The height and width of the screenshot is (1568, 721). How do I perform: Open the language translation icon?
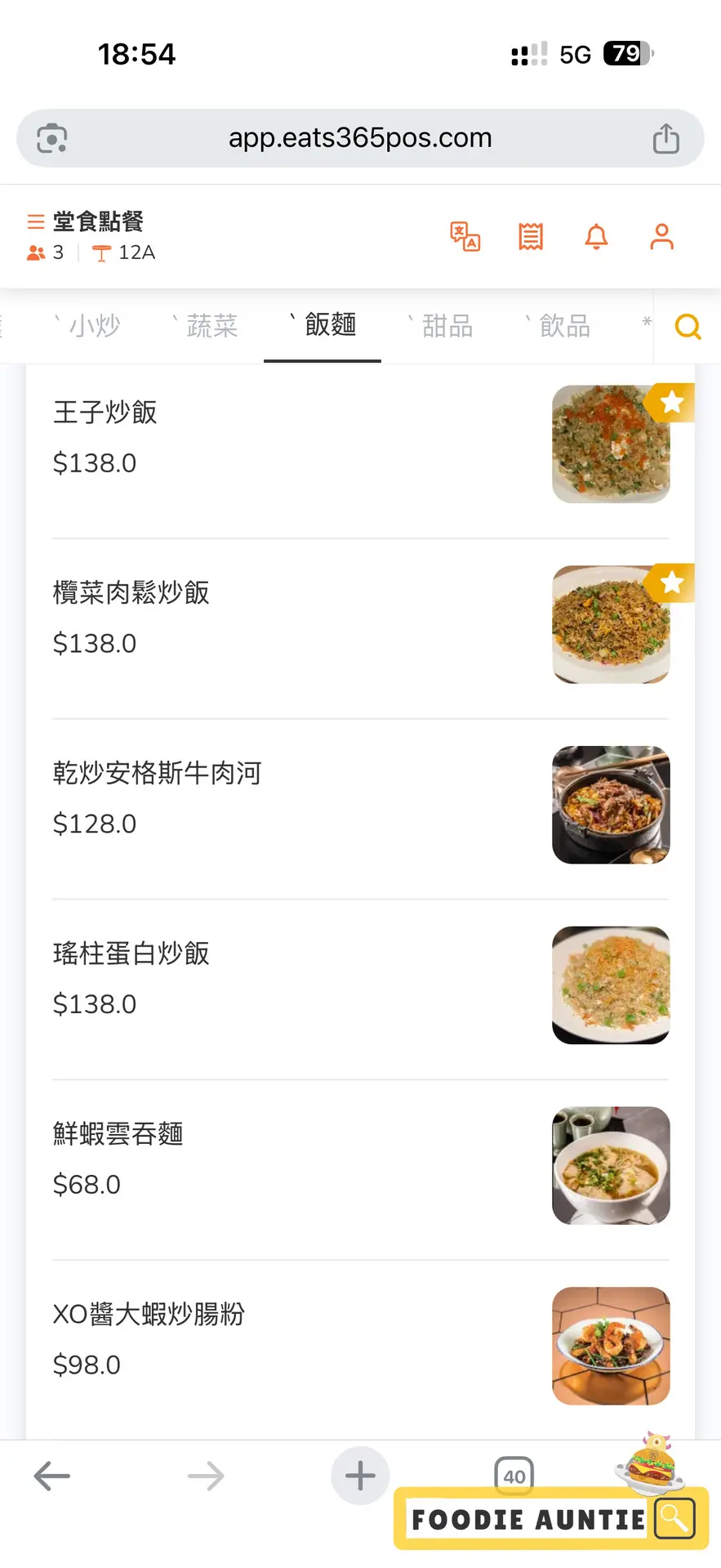point(465,237)
